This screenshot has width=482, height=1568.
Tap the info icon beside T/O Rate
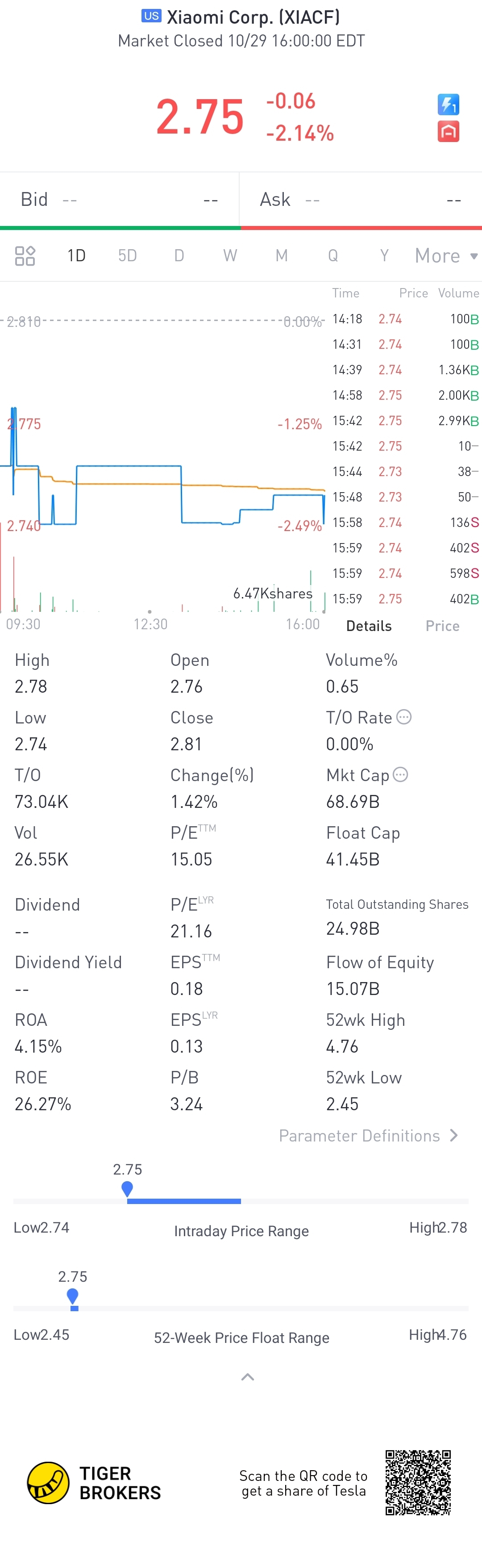404,717
